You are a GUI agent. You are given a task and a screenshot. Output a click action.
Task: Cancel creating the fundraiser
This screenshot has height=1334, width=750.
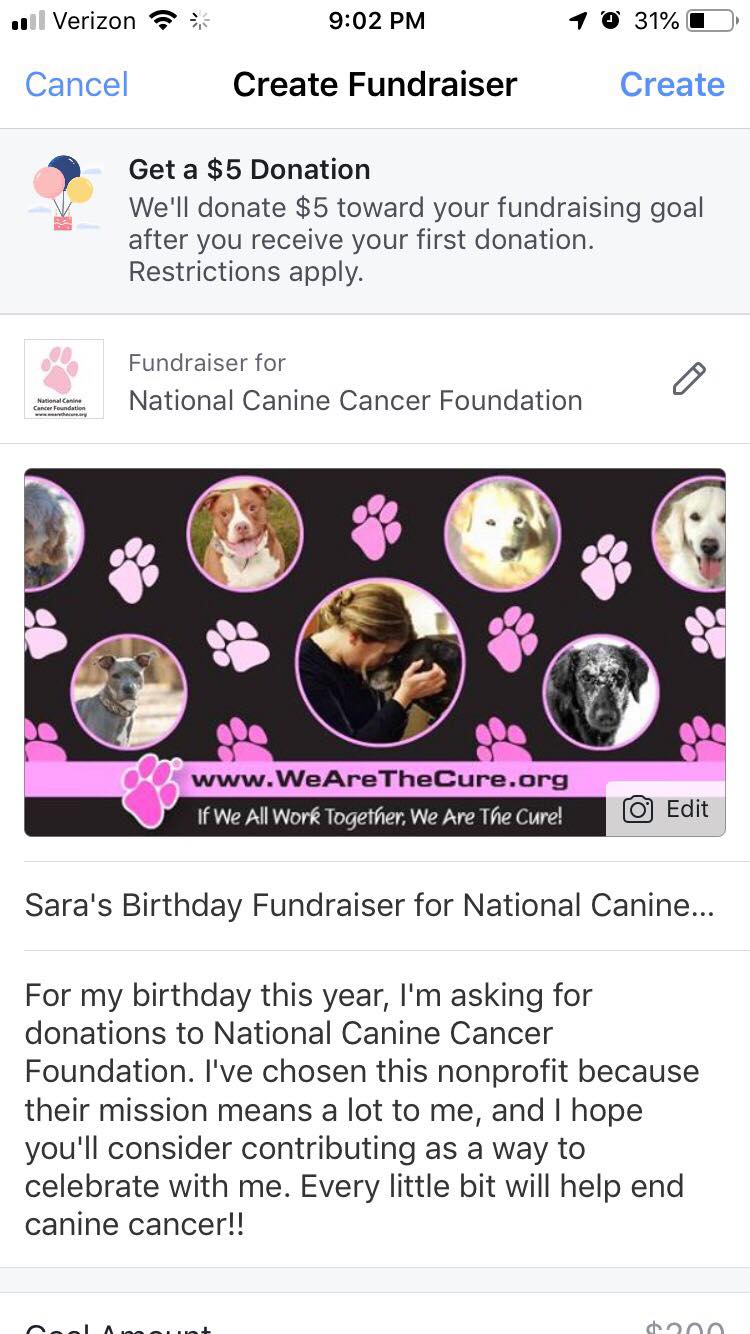76,84
